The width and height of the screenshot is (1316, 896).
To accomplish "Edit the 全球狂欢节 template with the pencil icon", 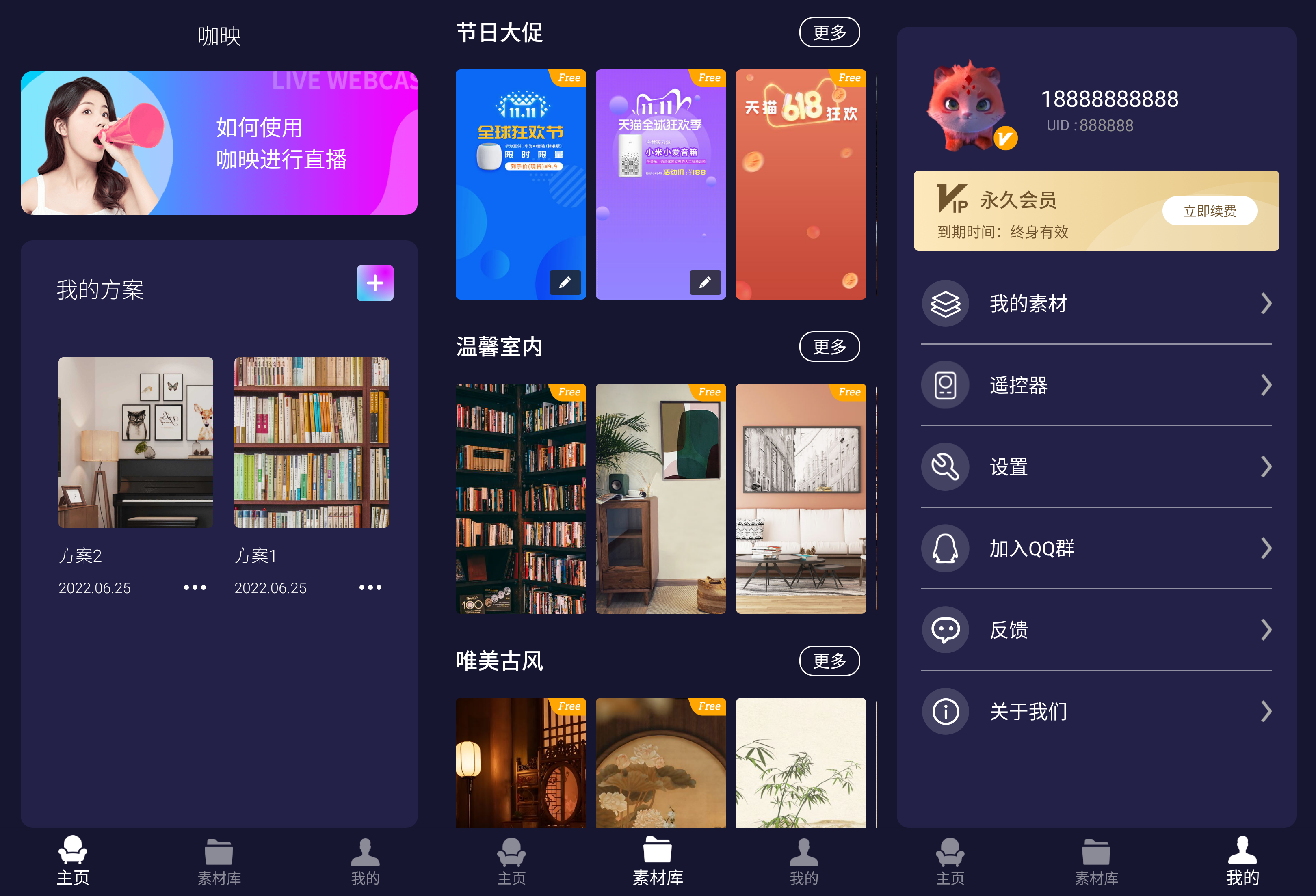I will (565, 283).
